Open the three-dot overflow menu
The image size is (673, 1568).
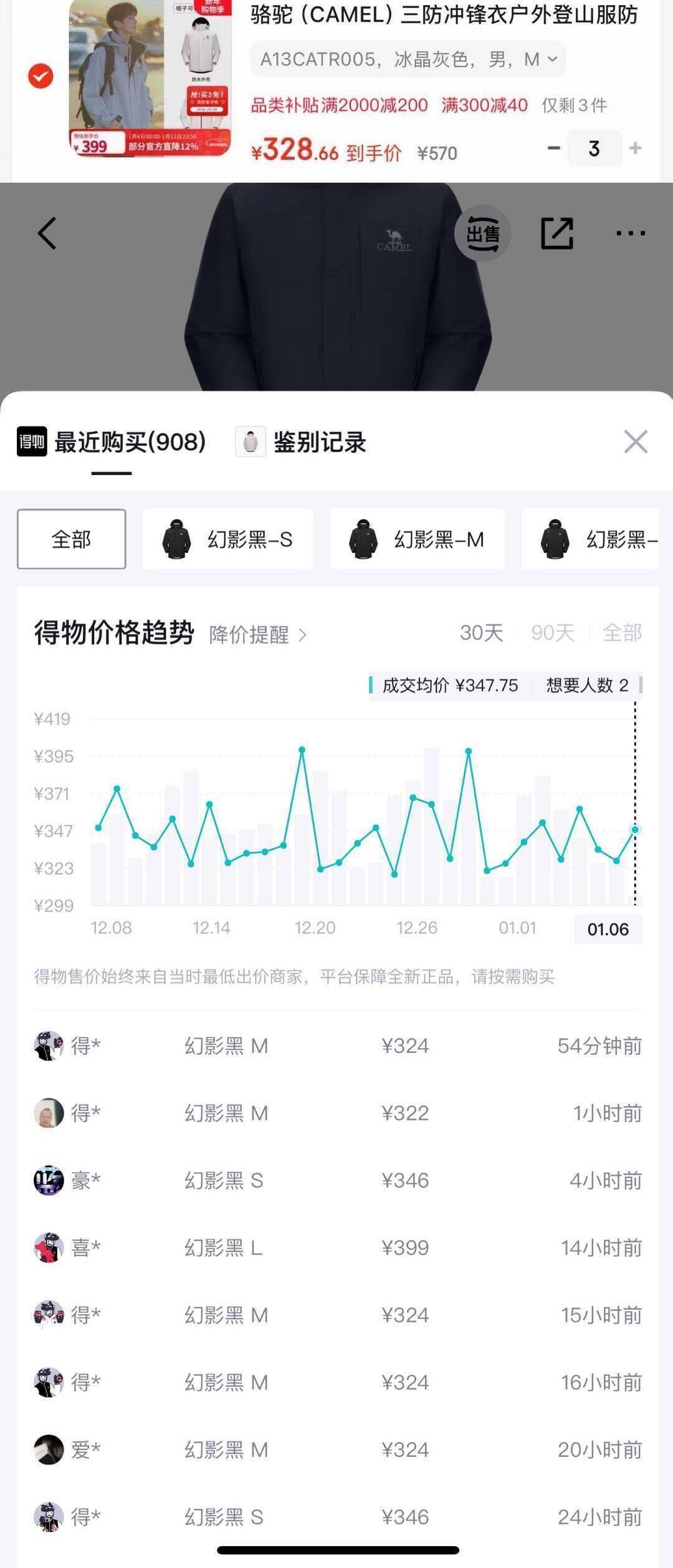630,233
